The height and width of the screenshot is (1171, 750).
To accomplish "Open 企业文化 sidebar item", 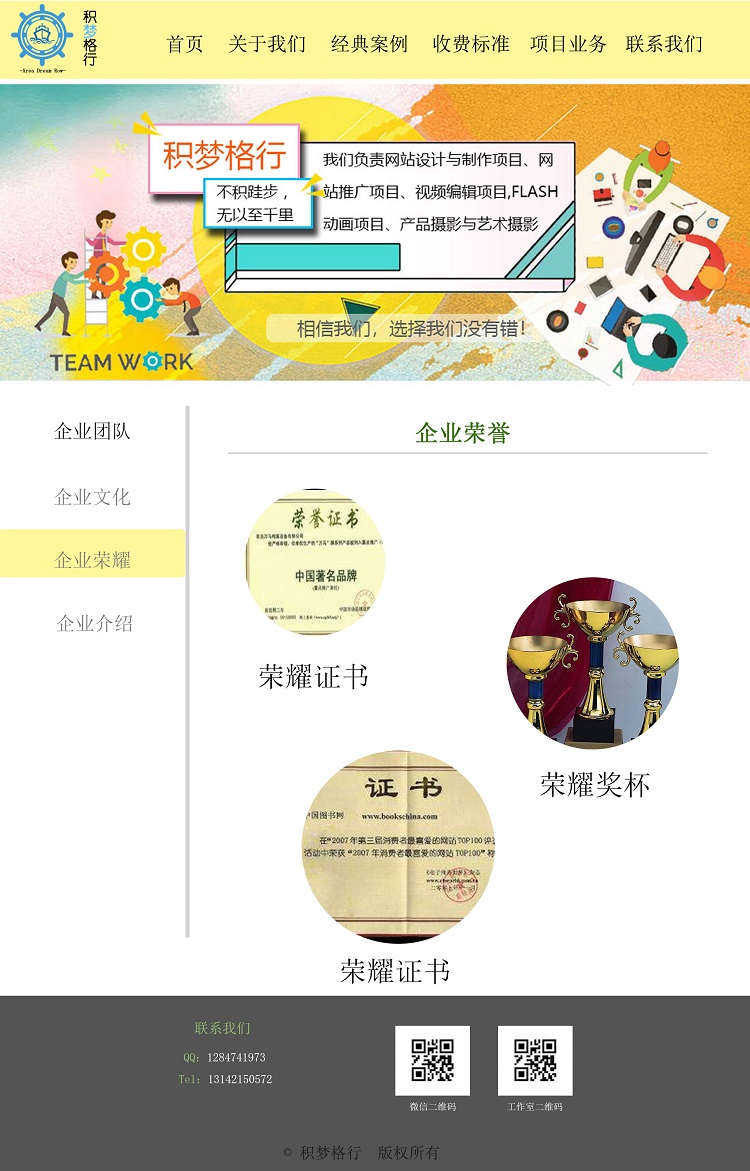I will 92,497.
